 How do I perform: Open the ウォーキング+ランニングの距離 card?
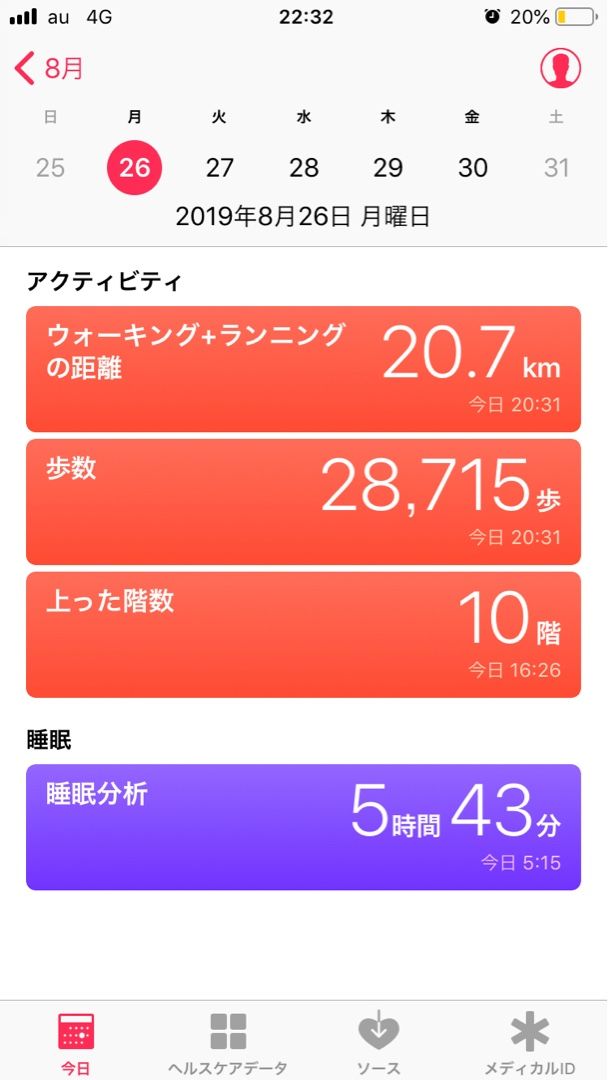pyautogui.click(x=303, y=369)
